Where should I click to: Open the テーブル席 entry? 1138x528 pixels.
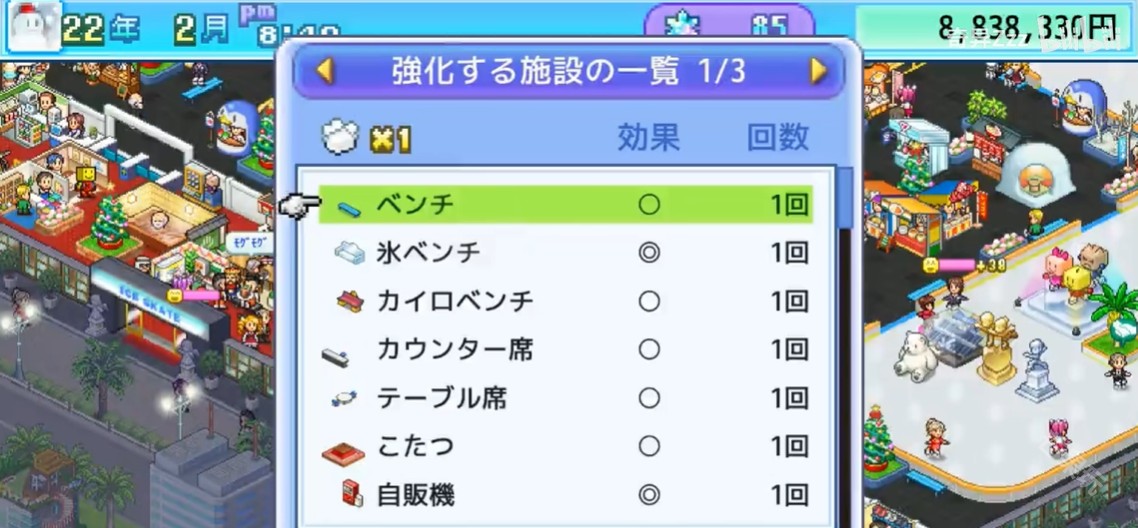(566, 398)
